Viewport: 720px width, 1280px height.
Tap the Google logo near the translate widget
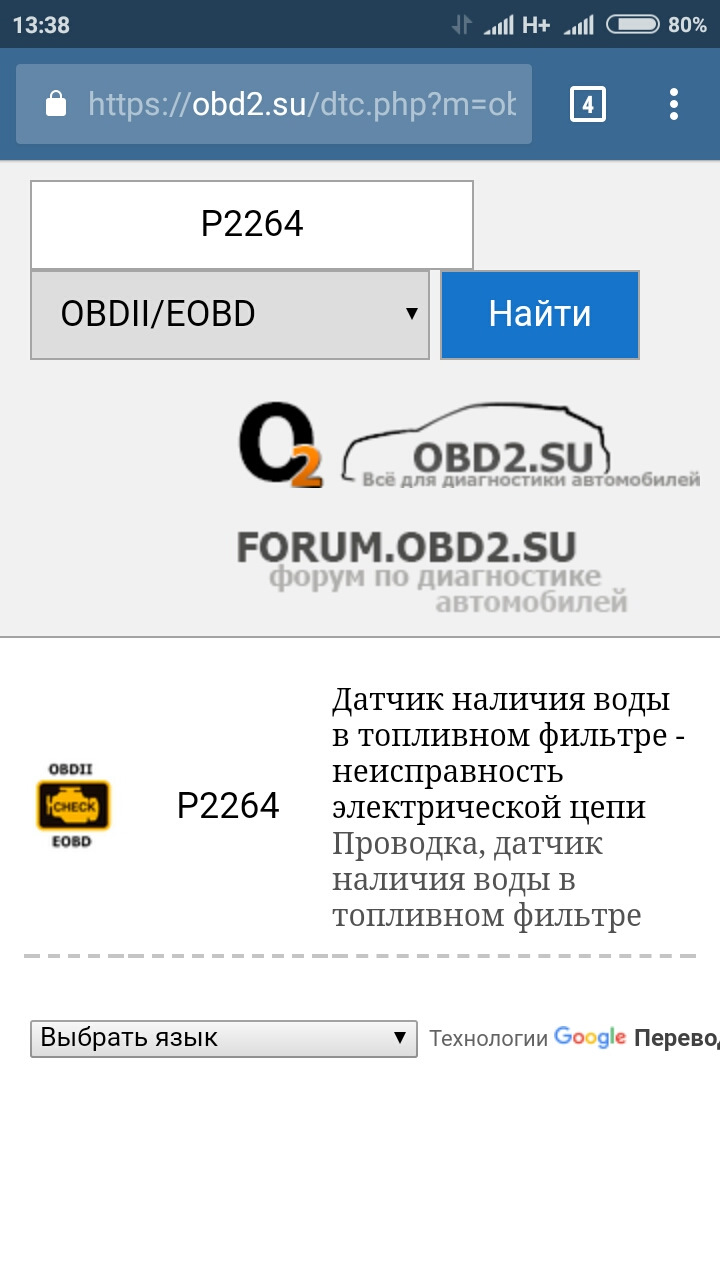pos(590,1038)
